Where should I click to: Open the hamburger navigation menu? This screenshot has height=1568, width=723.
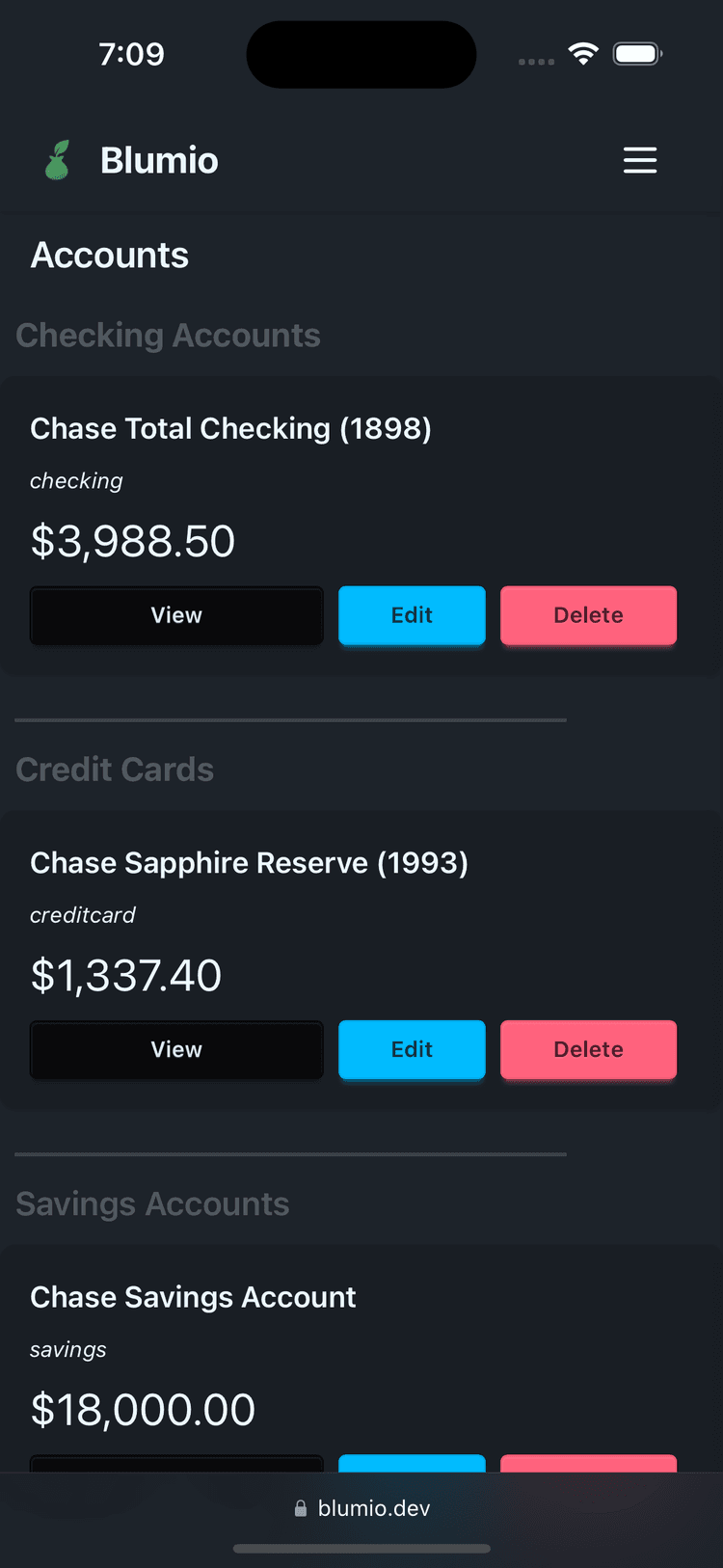tap(640, 161)
